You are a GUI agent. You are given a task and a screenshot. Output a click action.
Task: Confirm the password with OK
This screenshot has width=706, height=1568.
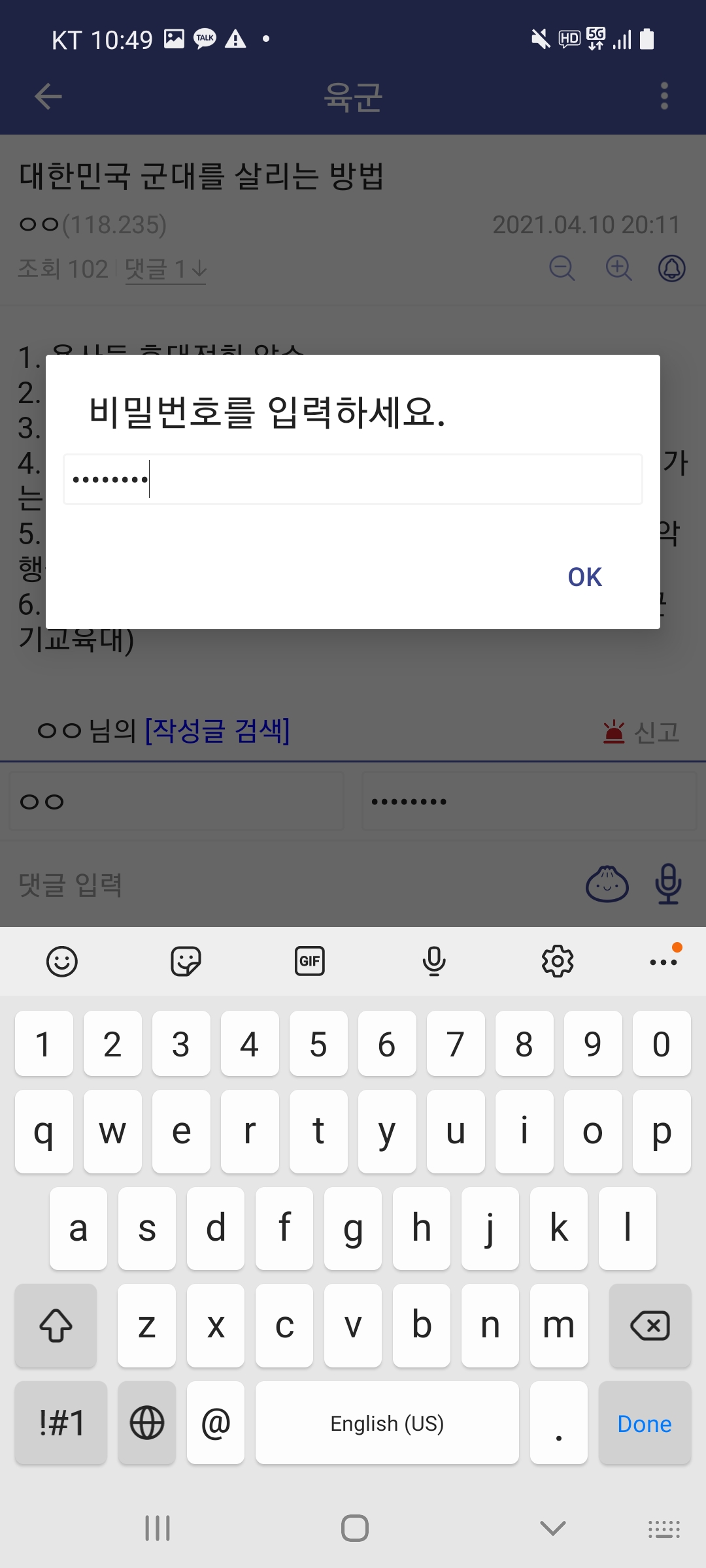pos(584,577)
